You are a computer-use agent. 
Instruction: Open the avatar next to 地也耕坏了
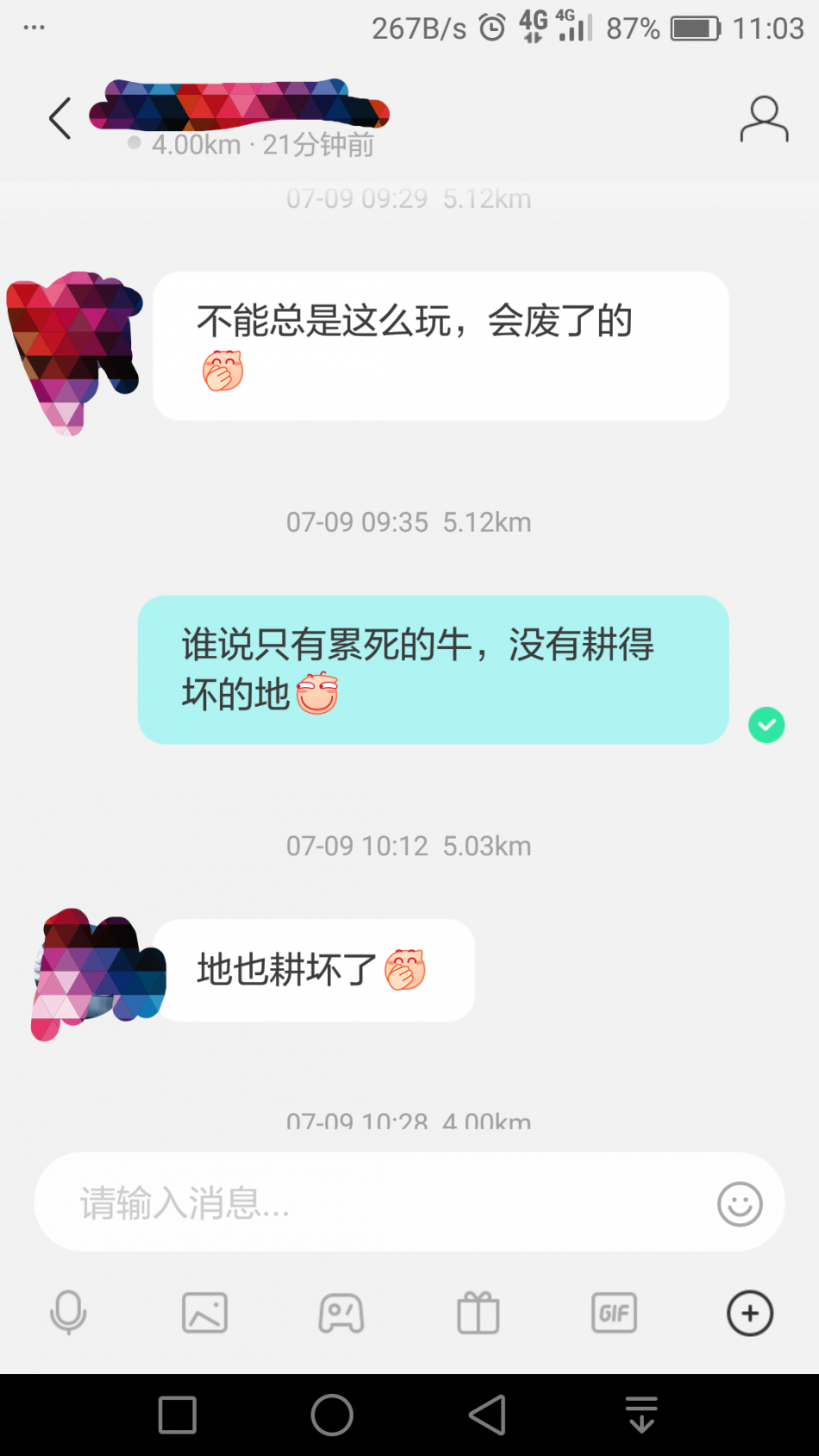(97, 972)
